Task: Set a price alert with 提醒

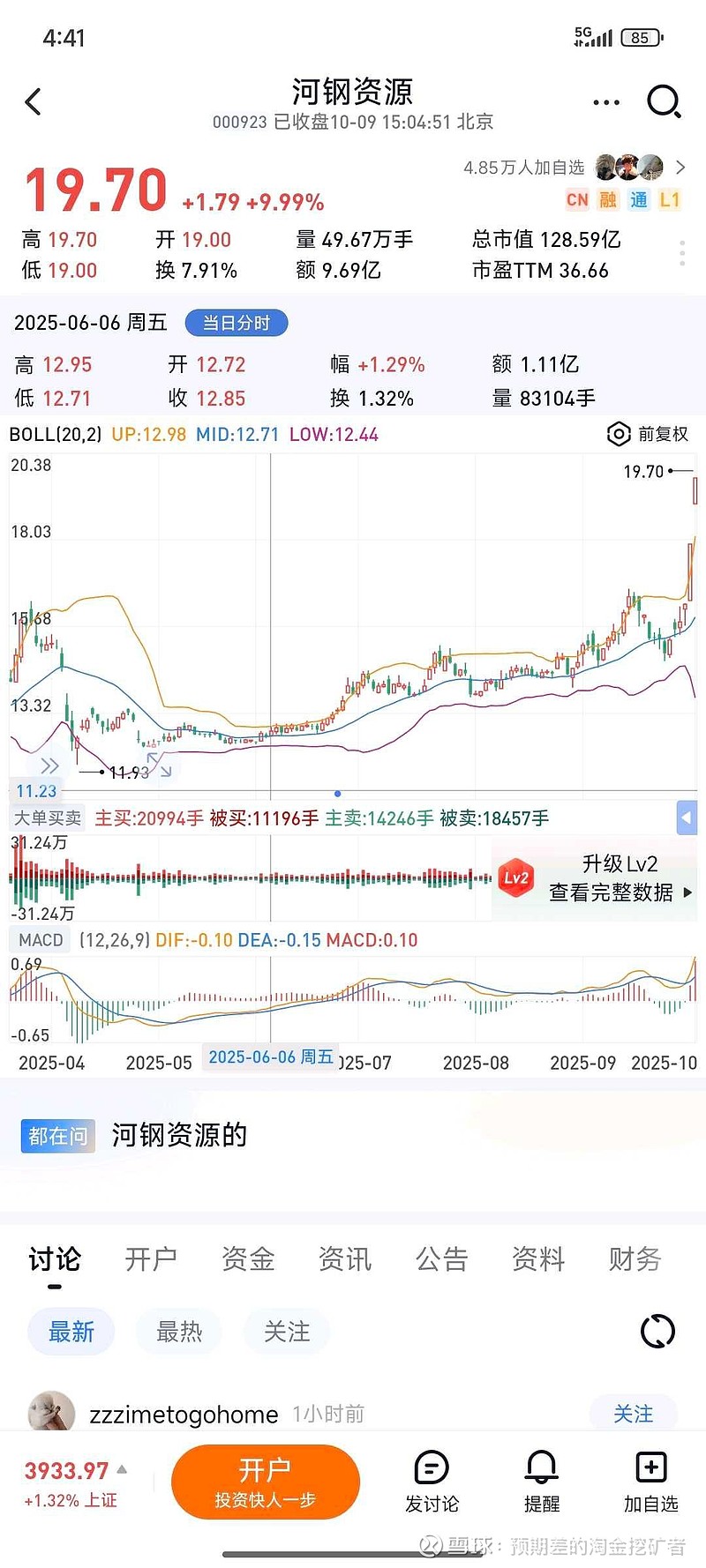Action: click(x=541, y=1482)
